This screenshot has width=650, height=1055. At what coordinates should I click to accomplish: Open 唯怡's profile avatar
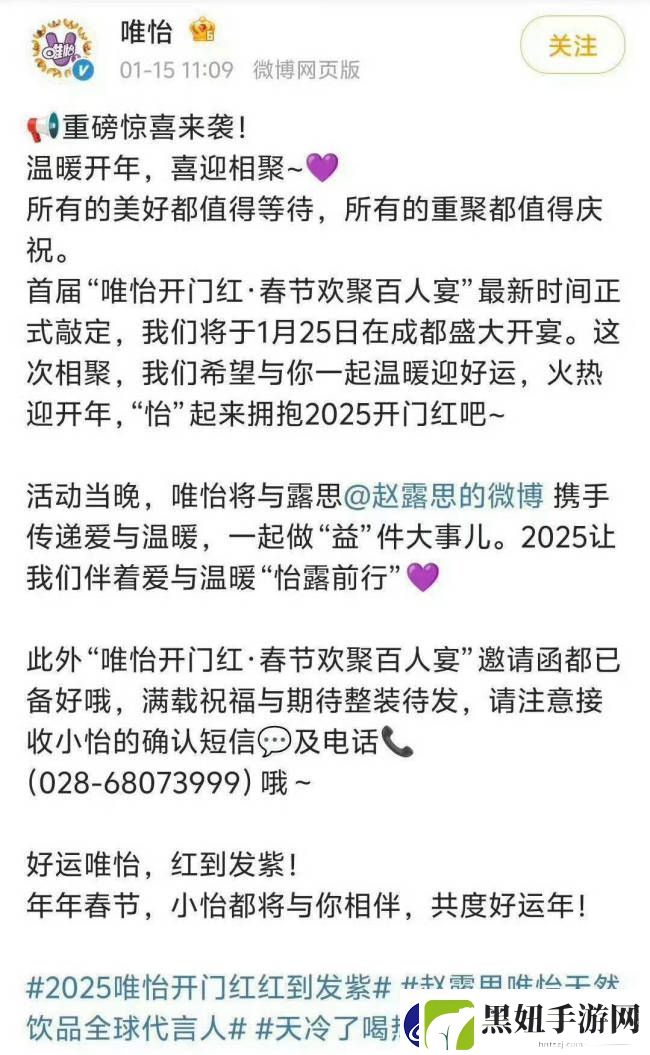tap(62, 48)
